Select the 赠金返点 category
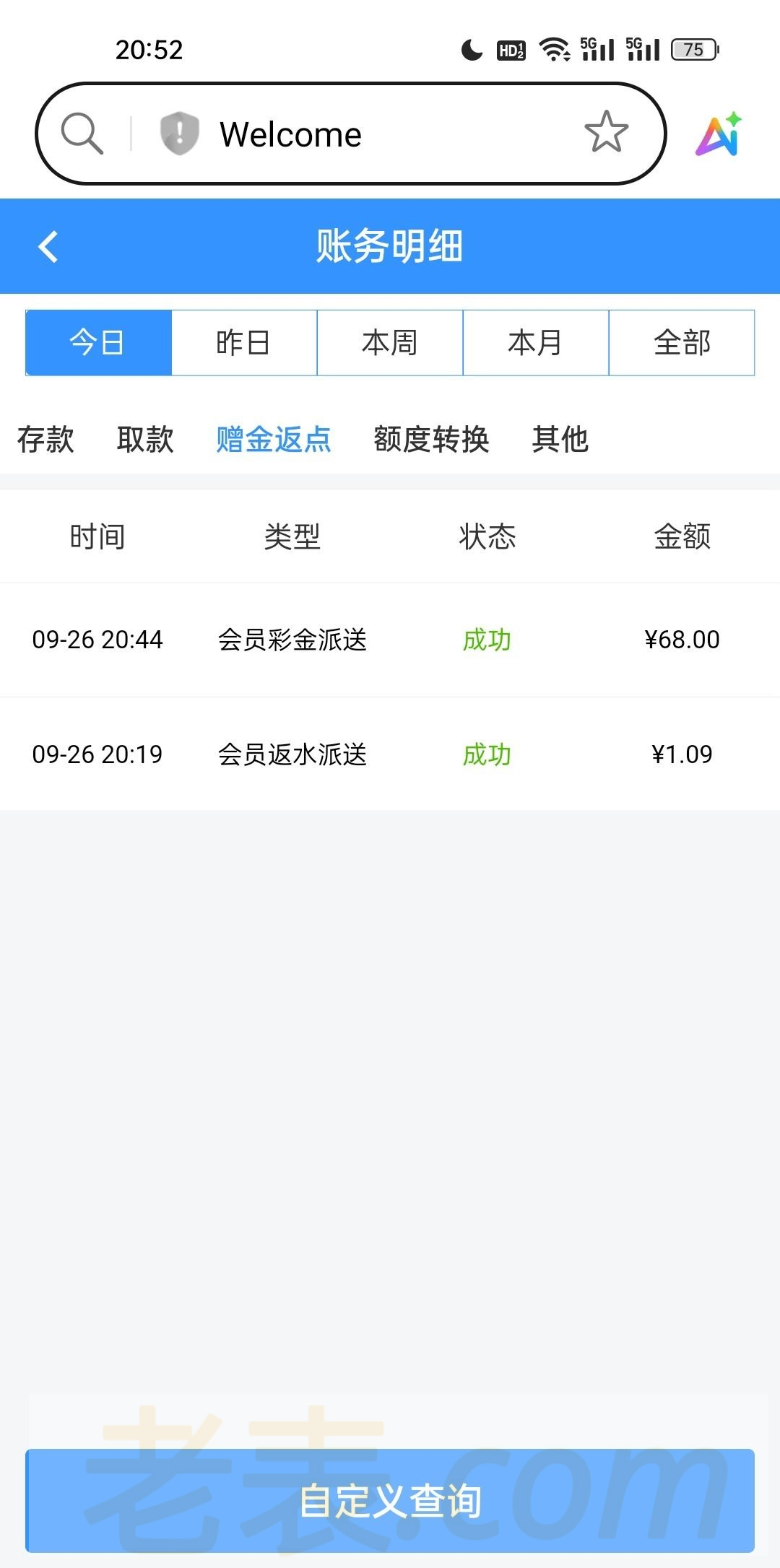 [274, 439]
